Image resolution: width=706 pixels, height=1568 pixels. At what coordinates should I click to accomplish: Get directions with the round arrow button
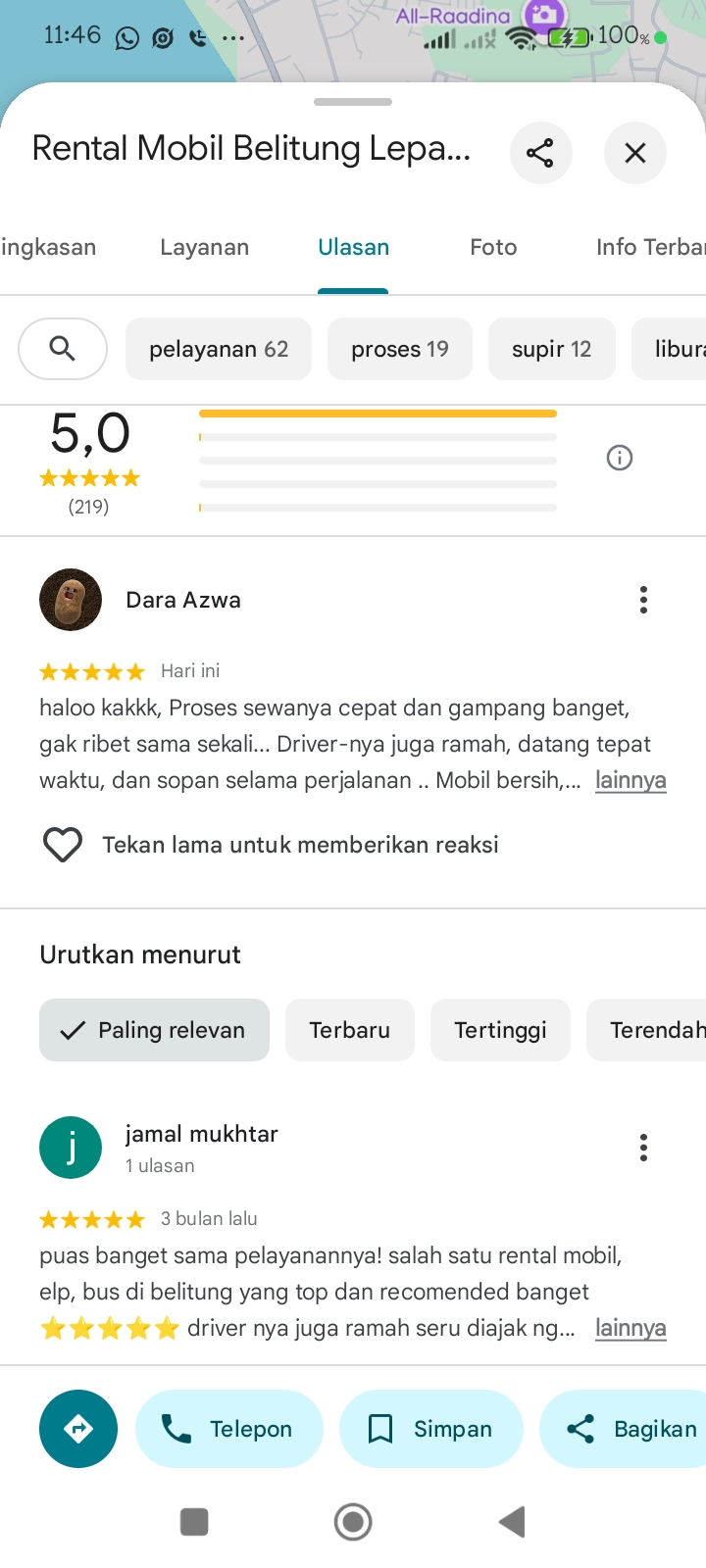[x=78, y=1429]
